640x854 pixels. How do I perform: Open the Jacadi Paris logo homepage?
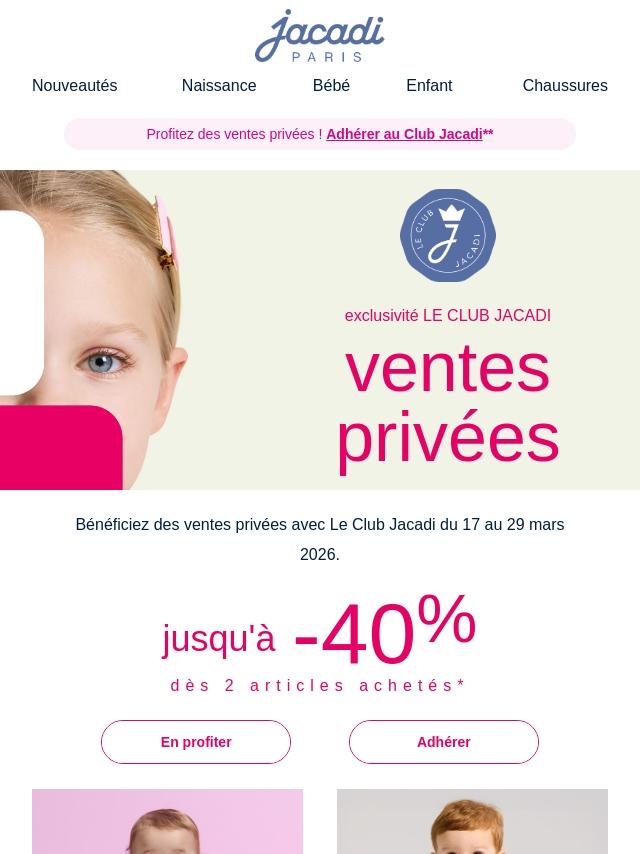pyautogui.click(x=320, y=37)
